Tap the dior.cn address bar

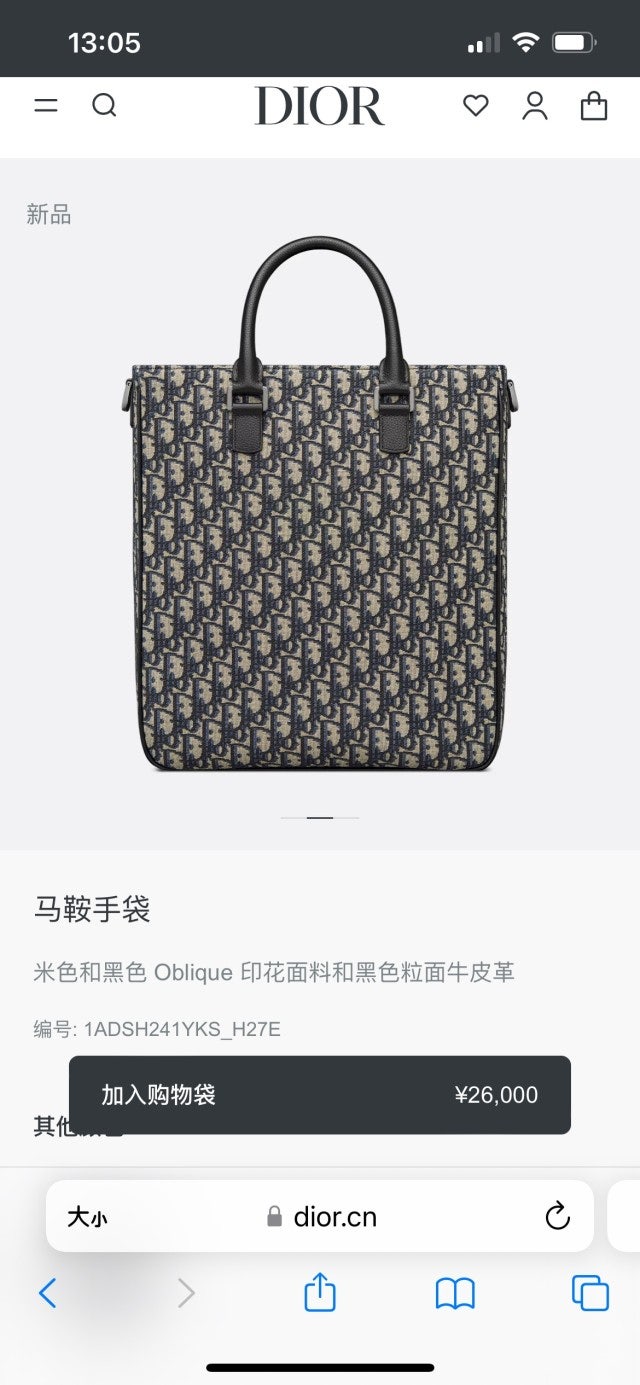pyautogui.click(x=322, y=1217)
